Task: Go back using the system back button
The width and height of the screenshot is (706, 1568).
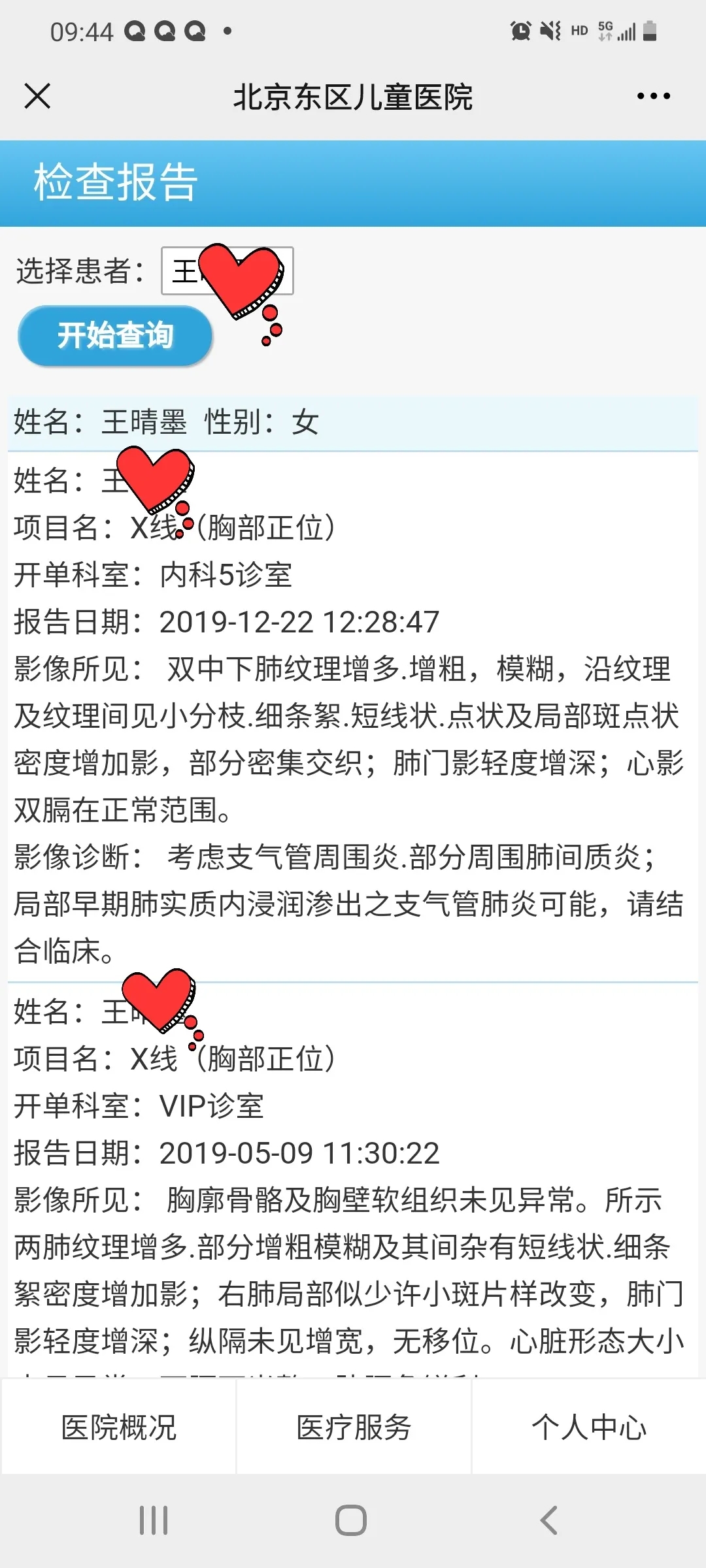Action: tap(549, 1520)
